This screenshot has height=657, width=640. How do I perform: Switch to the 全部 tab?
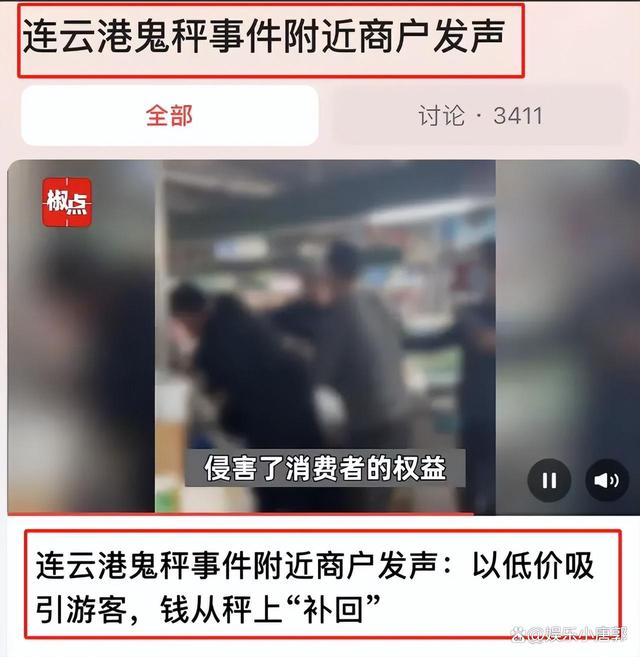click(x=169, y=116)
